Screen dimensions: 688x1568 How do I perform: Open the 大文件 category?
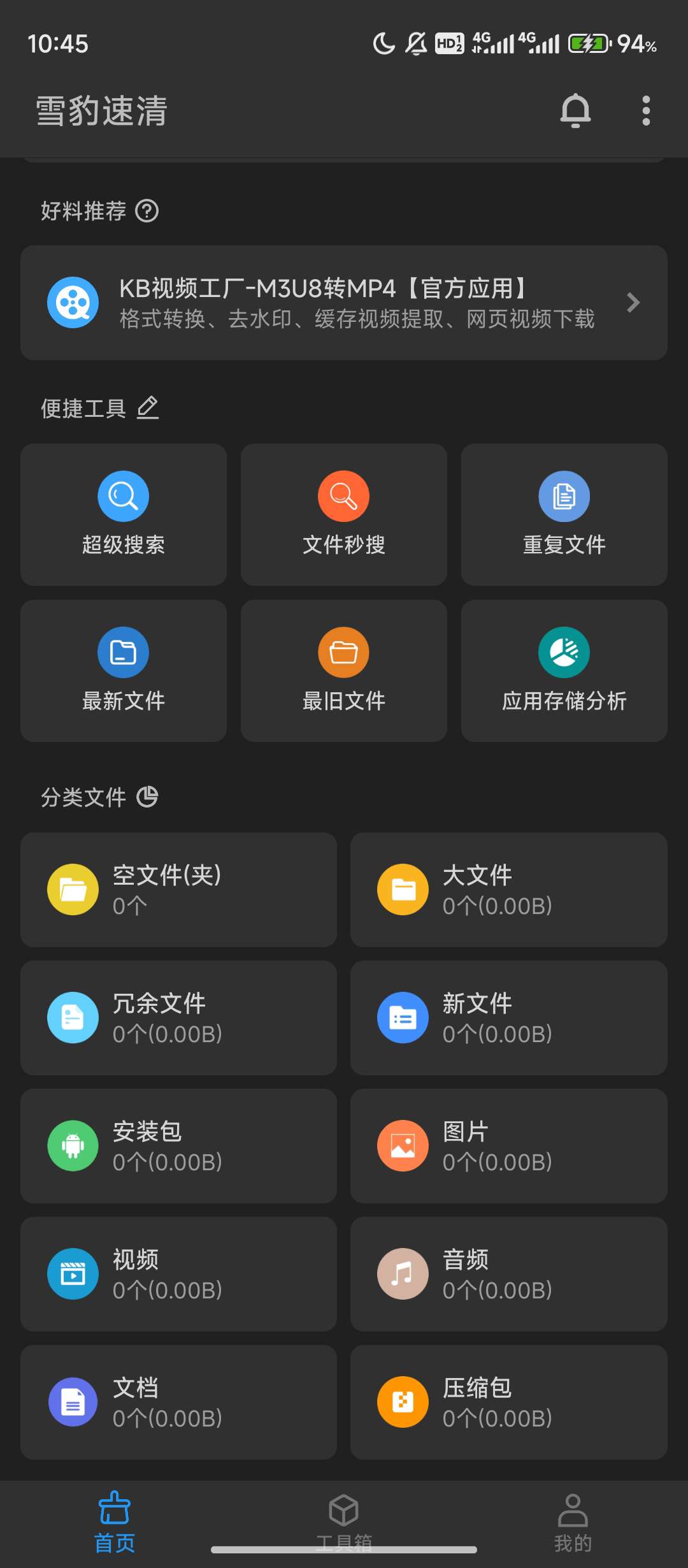(x=508, y=890)
